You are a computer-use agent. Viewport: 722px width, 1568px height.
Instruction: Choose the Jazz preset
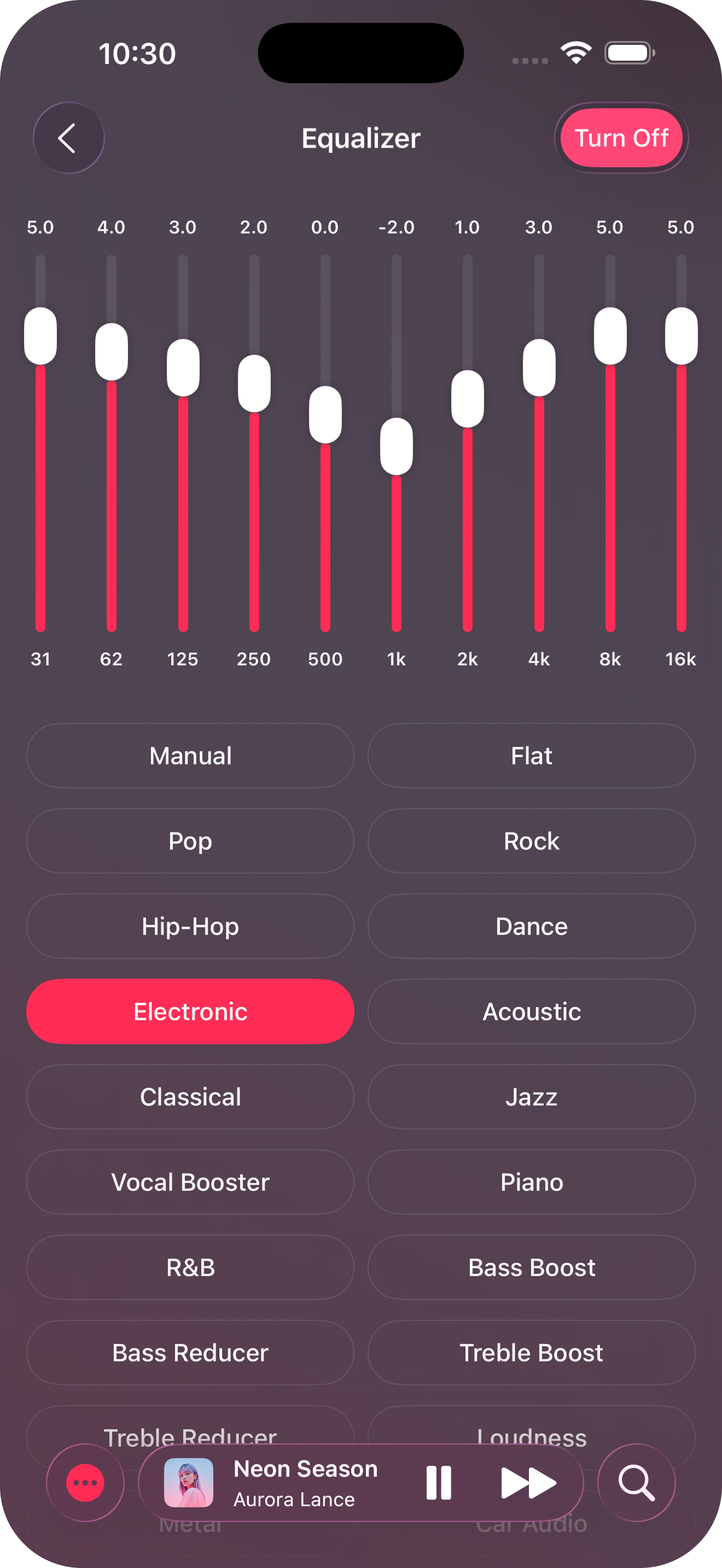[x=531, y=1096]
